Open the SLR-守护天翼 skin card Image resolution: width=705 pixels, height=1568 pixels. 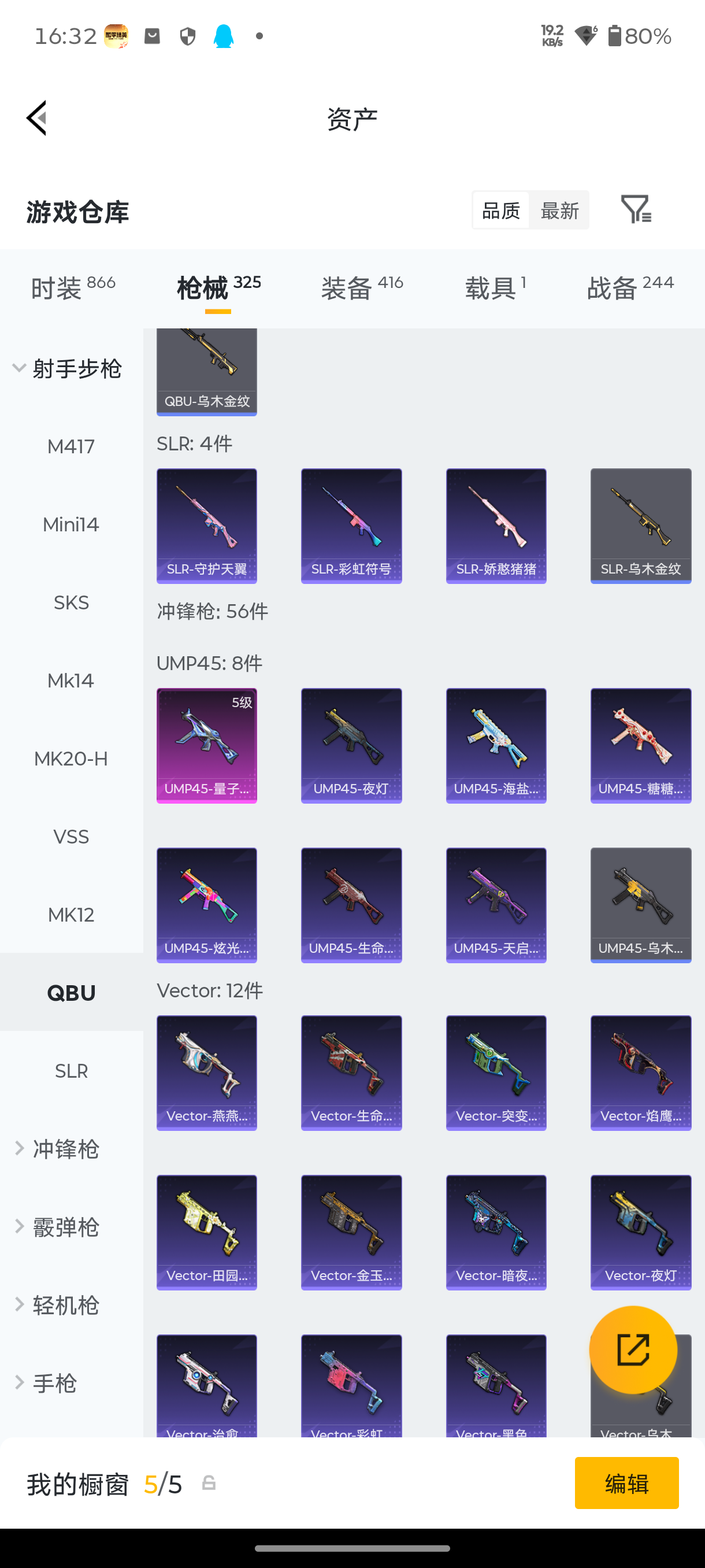207,526
